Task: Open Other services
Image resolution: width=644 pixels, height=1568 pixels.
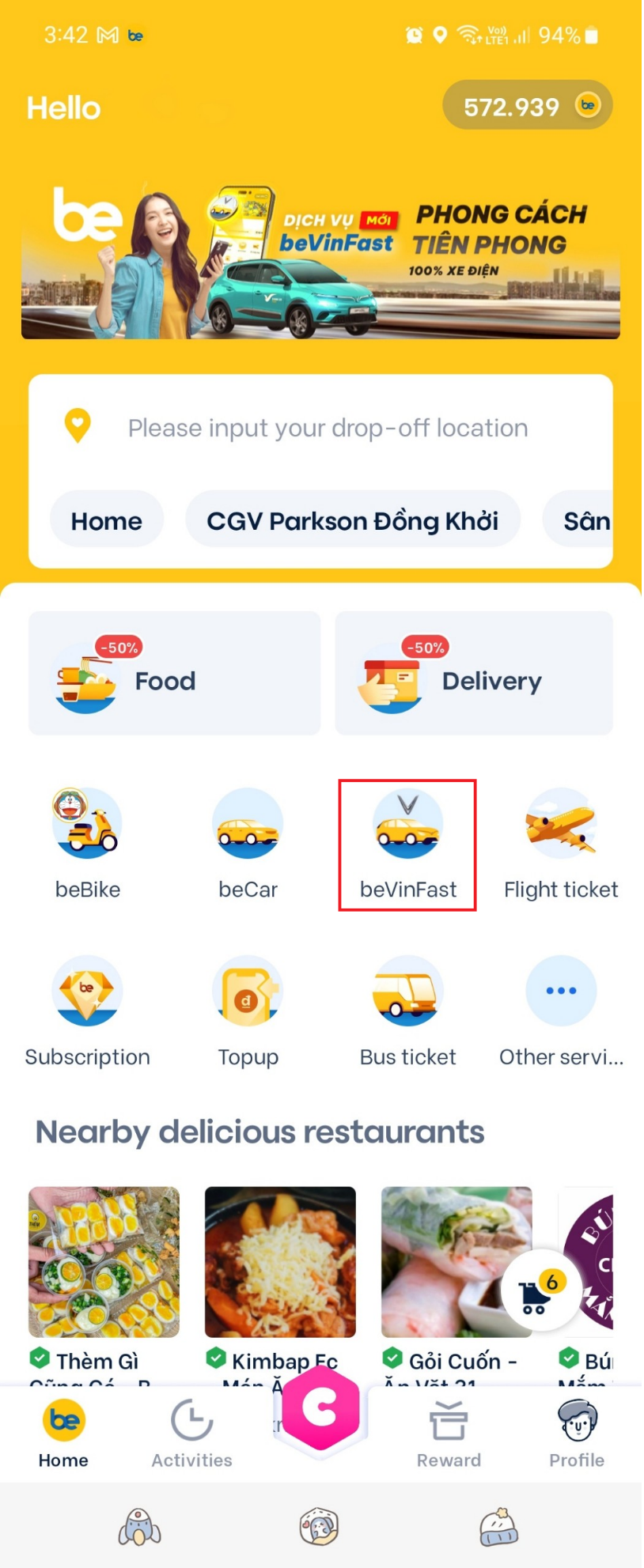Action: (561, 992)
